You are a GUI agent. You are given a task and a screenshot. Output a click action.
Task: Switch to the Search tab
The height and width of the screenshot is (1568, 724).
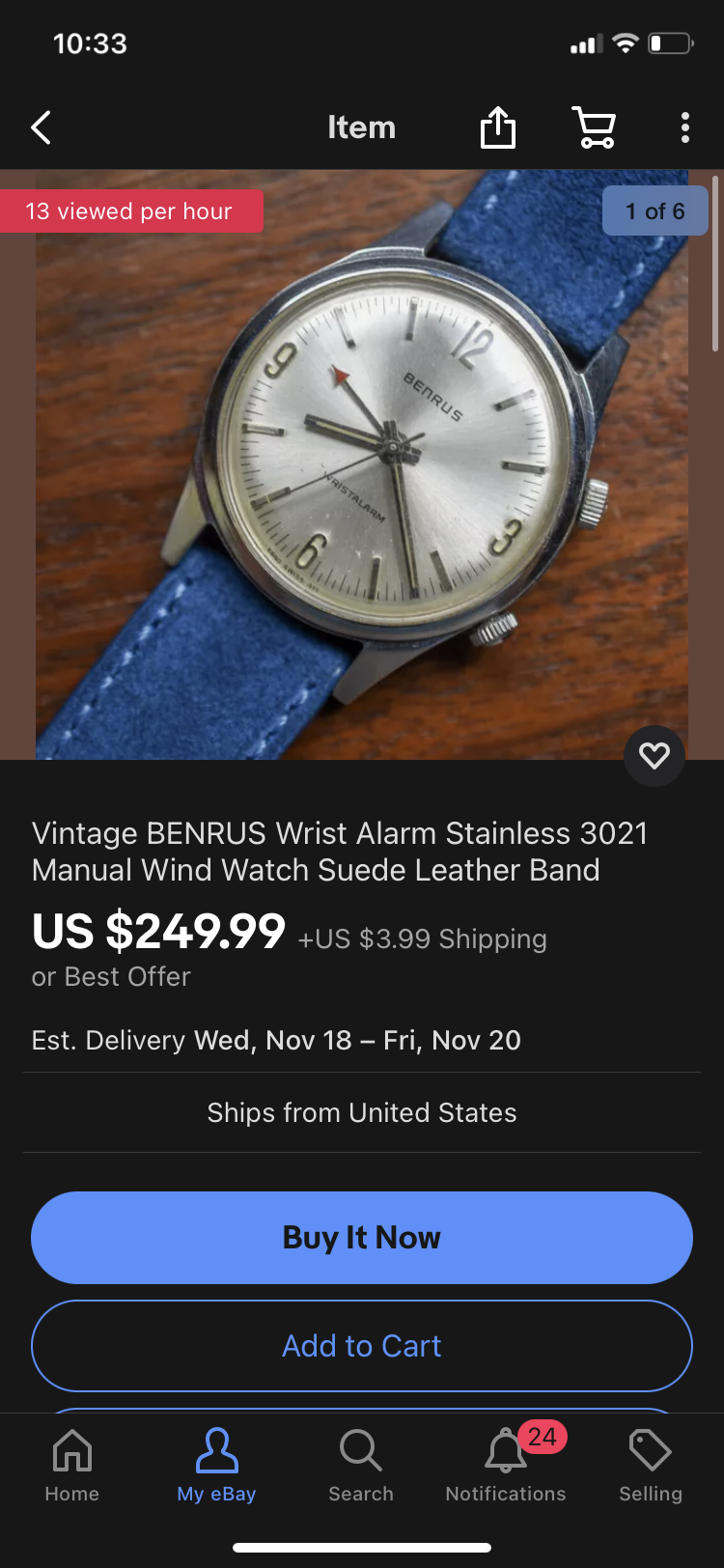coord(361,1466)
